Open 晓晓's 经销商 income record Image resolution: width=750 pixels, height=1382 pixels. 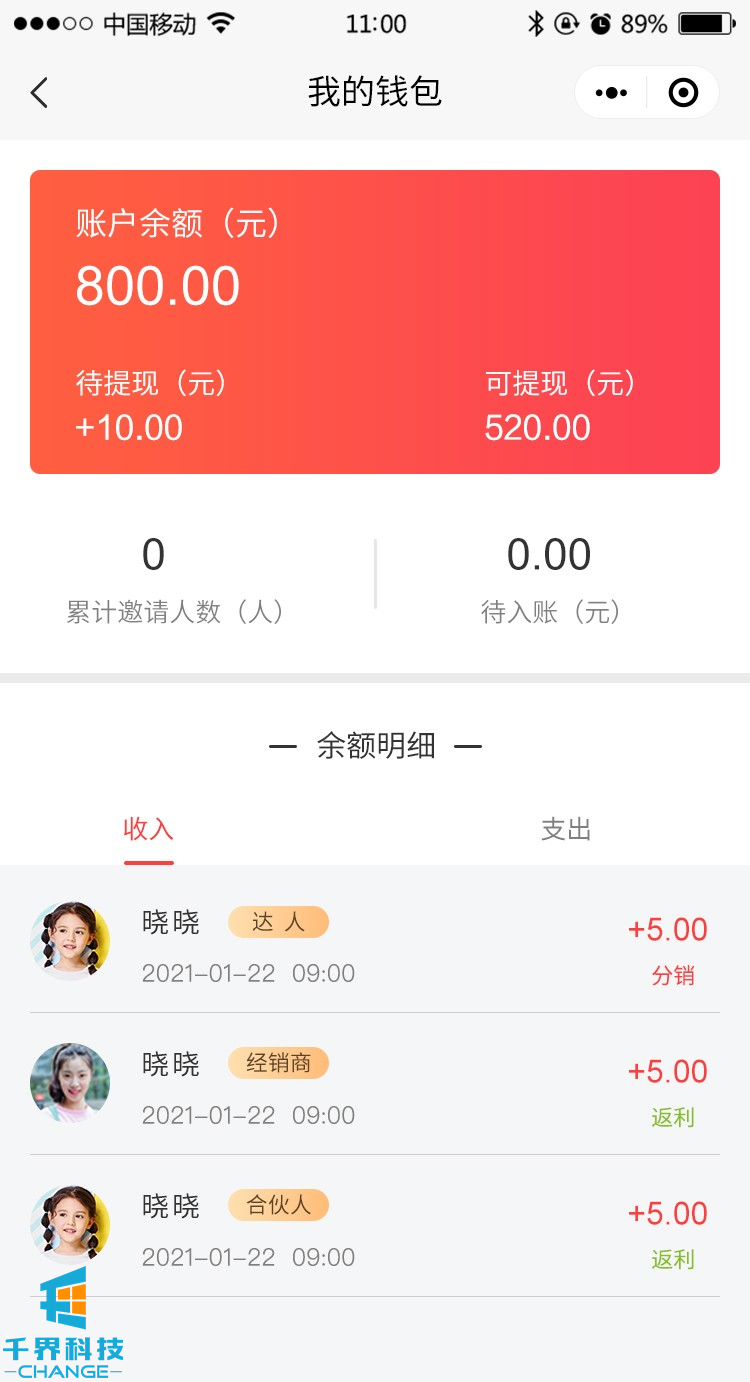click(374, 1084)
